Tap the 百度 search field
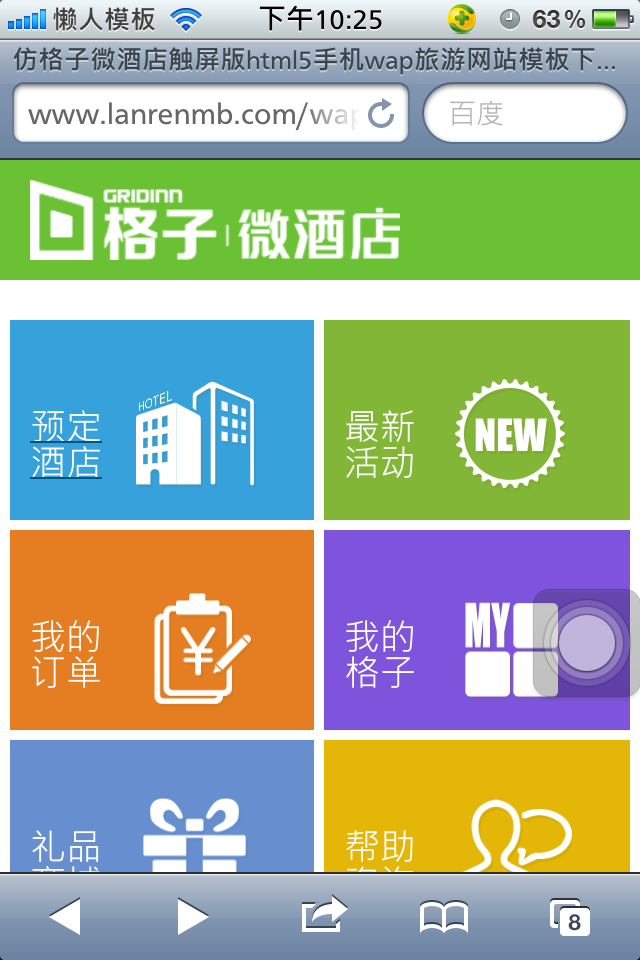This screenshot has width=640, height=960. tap(524, 114)
